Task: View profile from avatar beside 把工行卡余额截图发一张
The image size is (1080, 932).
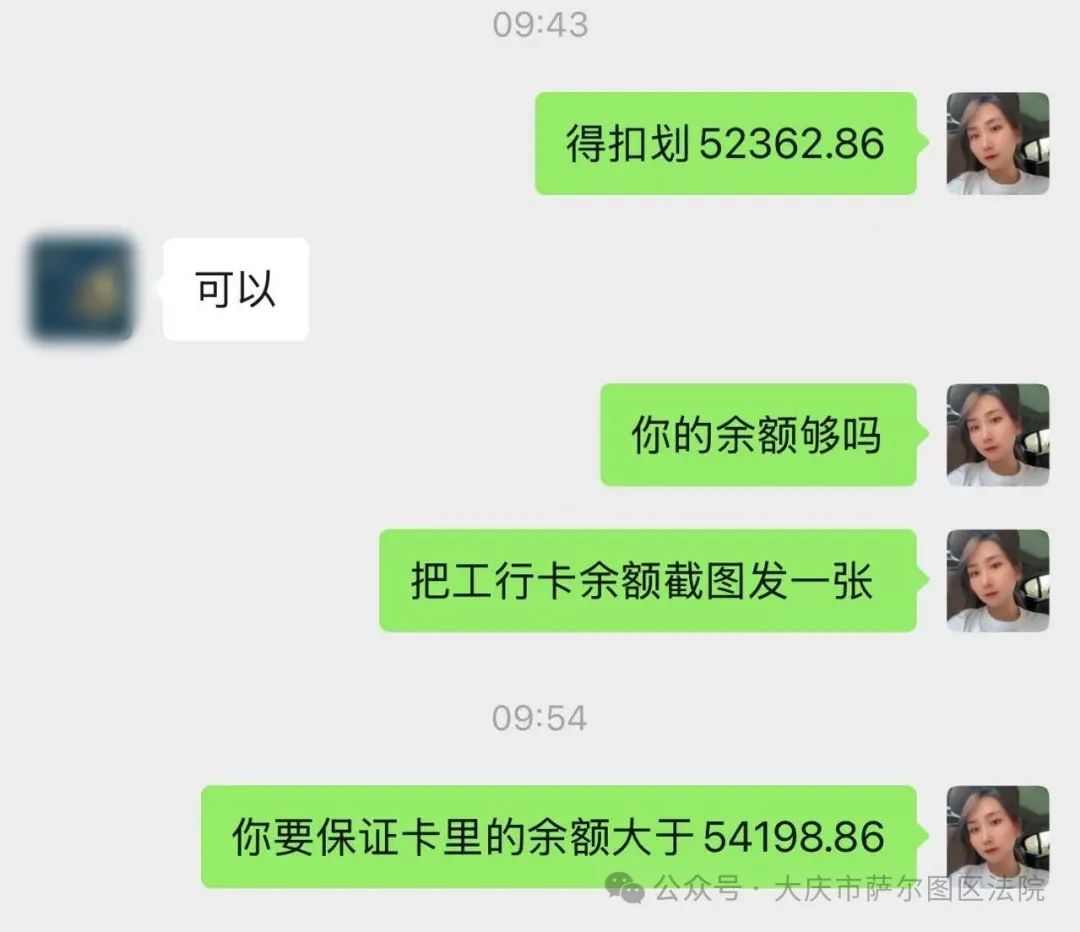Action: [997, 580]
